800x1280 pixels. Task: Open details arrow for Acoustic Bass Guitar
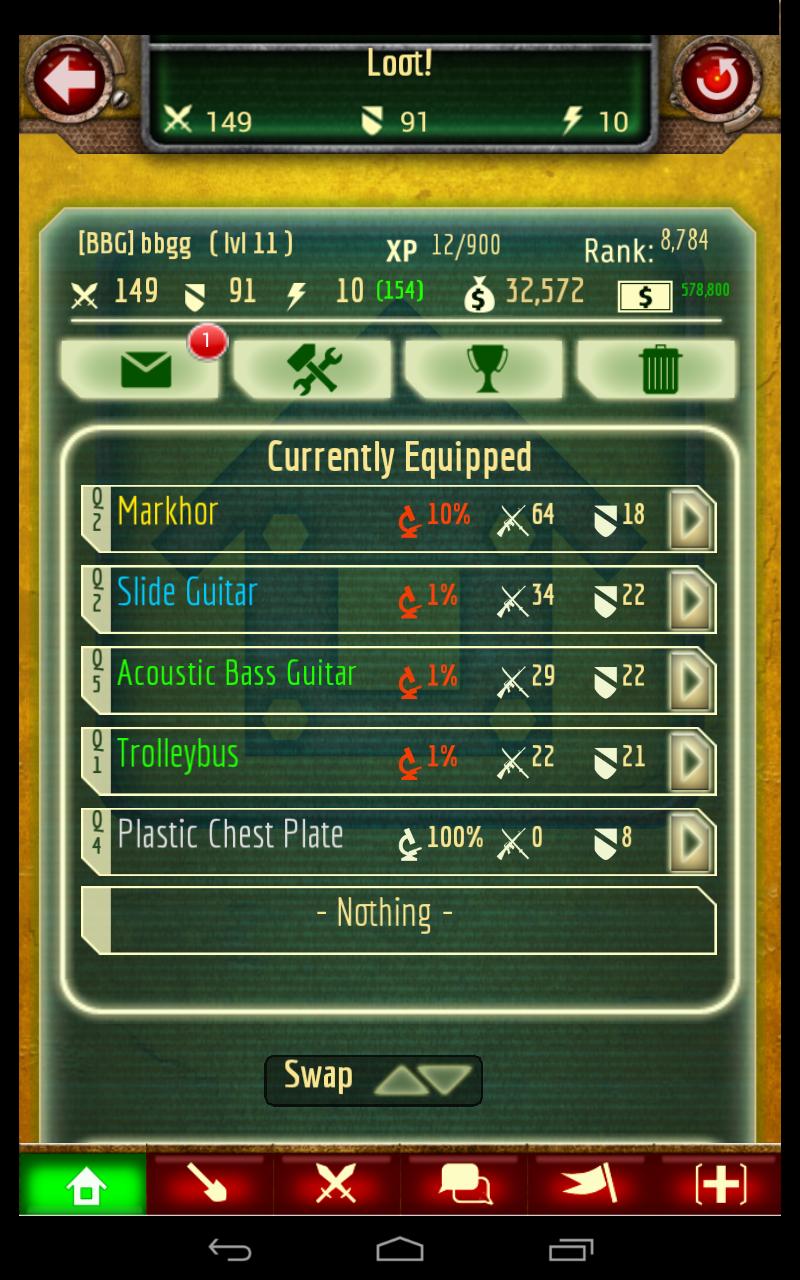click(x=690, y=680)
